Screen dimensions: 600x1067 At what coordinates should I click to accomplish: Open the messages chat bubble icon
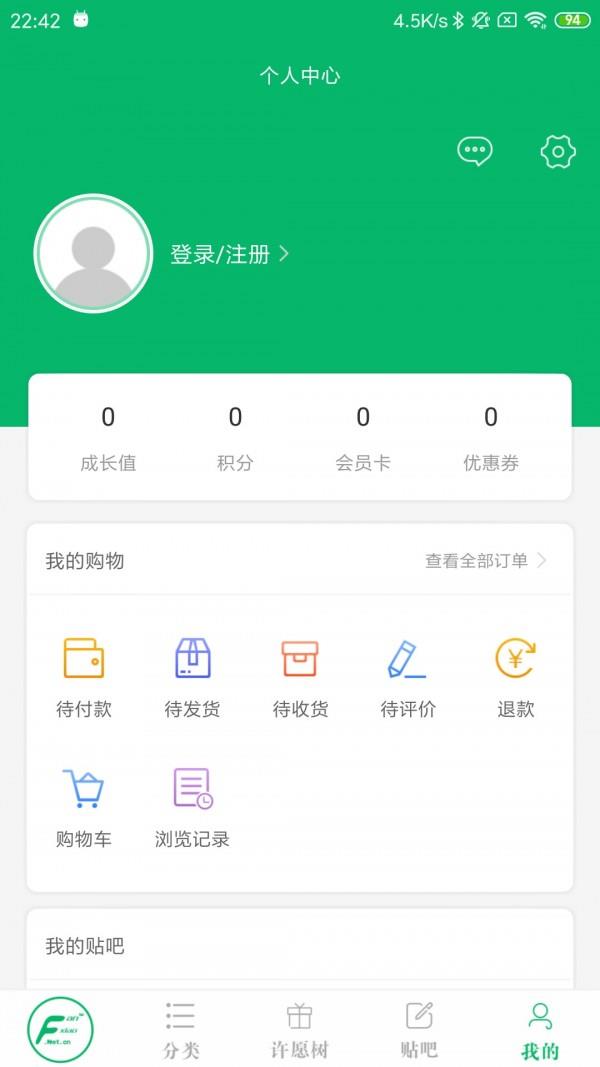[x=474, y=151]
